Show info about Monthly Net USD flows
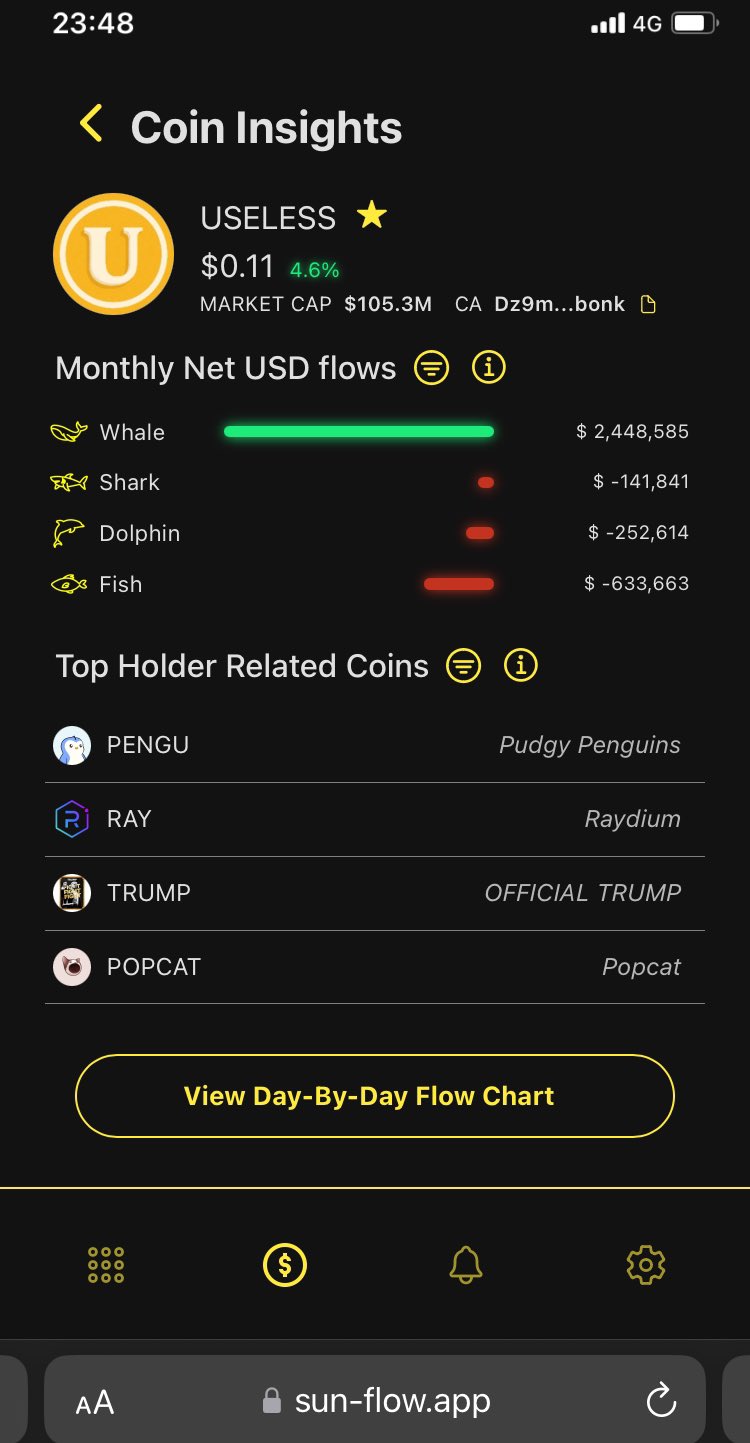The width and height of the screenshot is (750, 1443). 488,368
